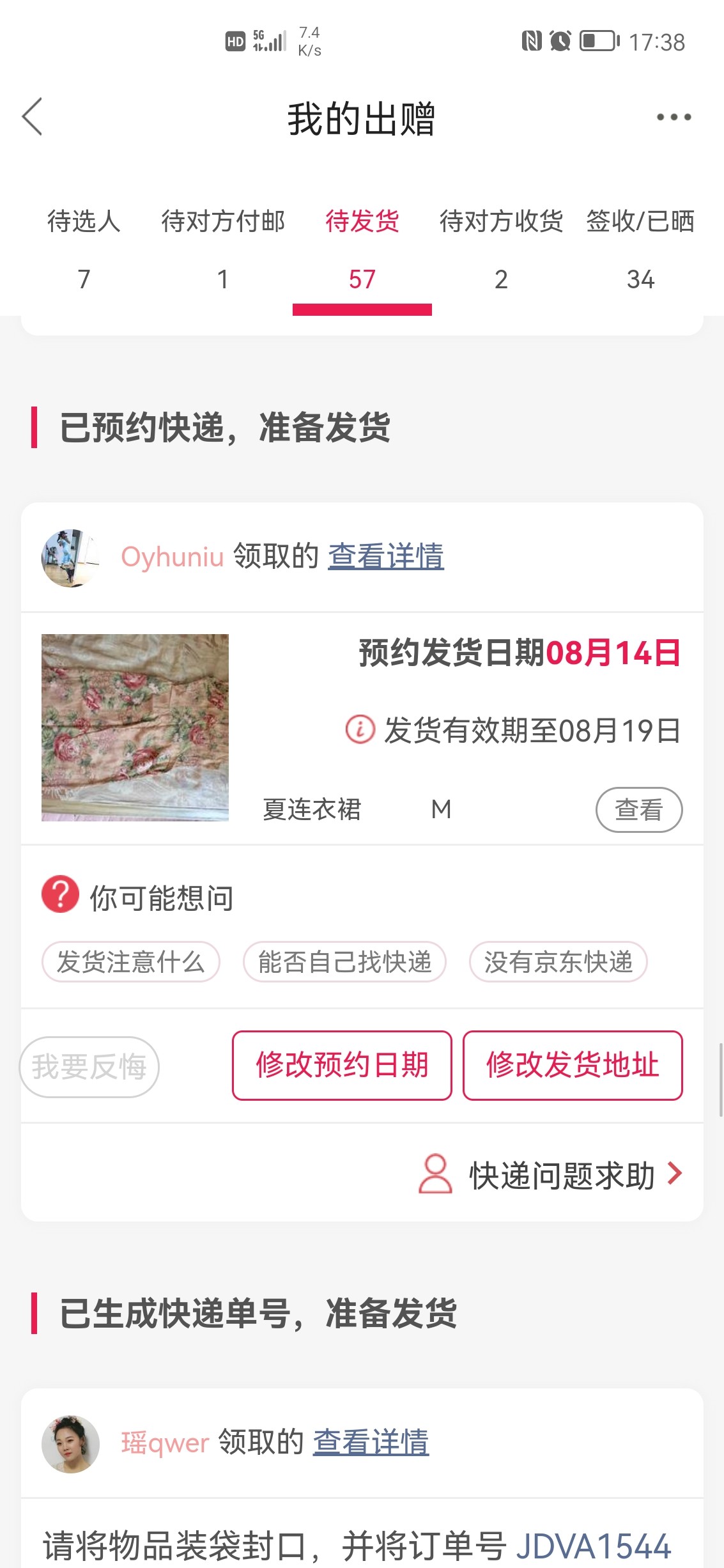Open the three-dot overflow menu

674,117
